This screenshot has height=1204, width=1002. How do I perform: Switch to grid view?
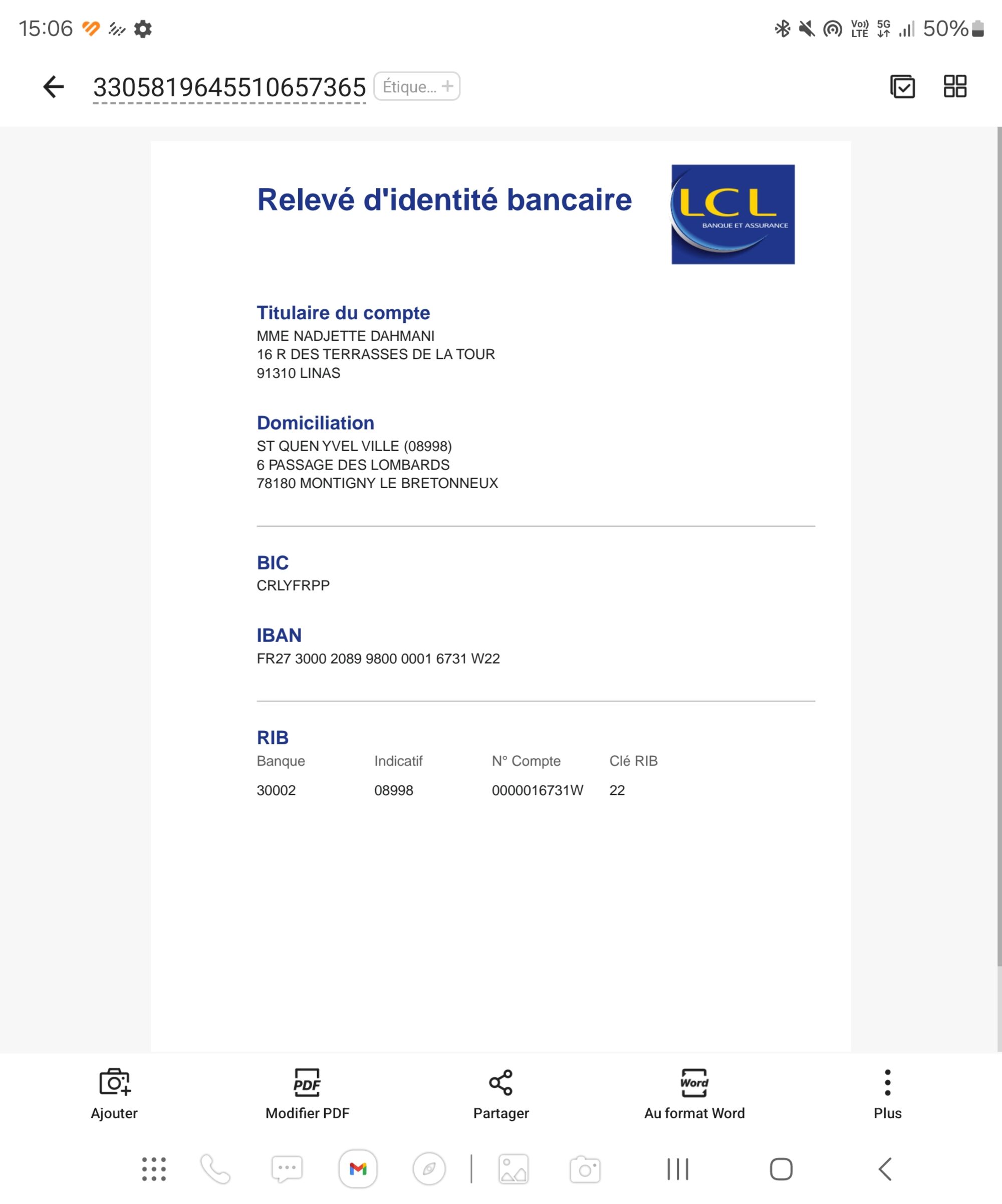[955, 87]
